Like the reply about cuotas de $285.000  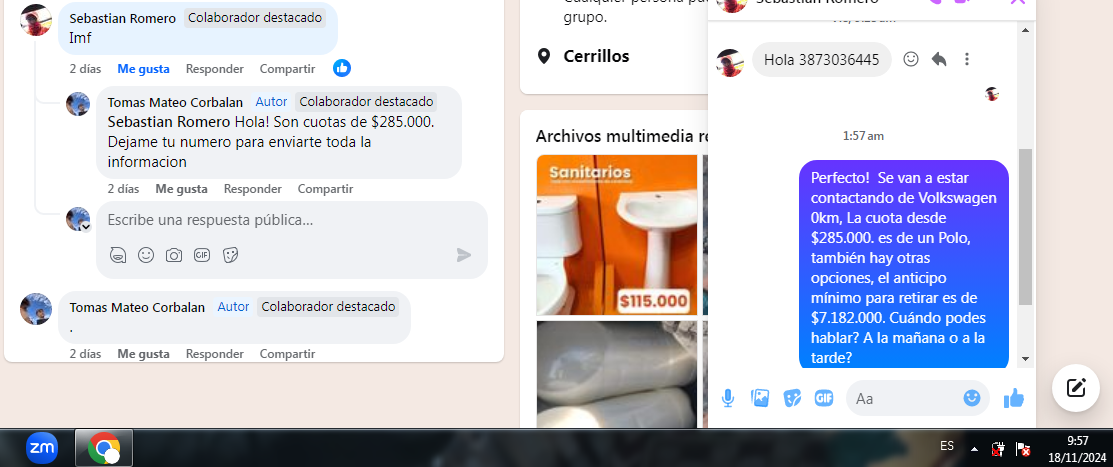(181, 189)
